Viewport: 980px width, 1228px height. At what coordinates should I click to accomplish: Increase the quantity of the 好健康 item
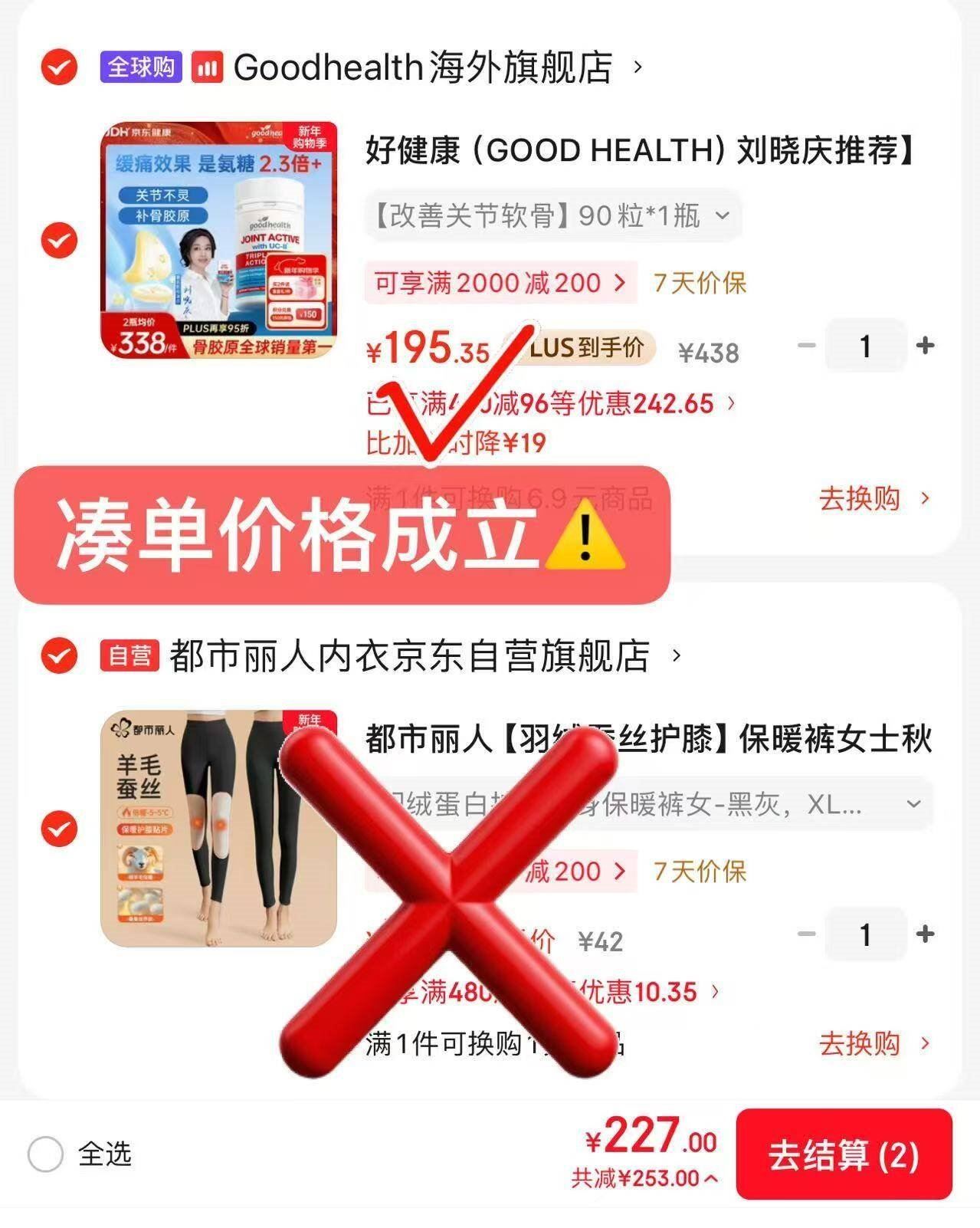925,346
